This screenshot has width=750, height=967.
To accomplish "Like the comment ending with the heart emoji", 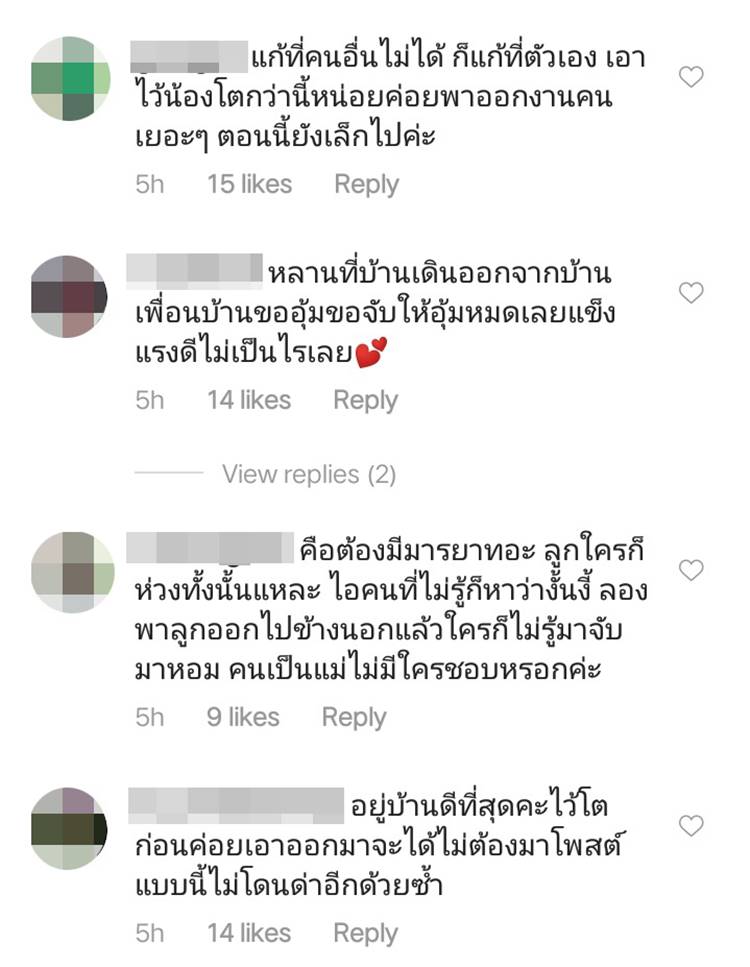I will pyautogui.click(x=691, y=293).
